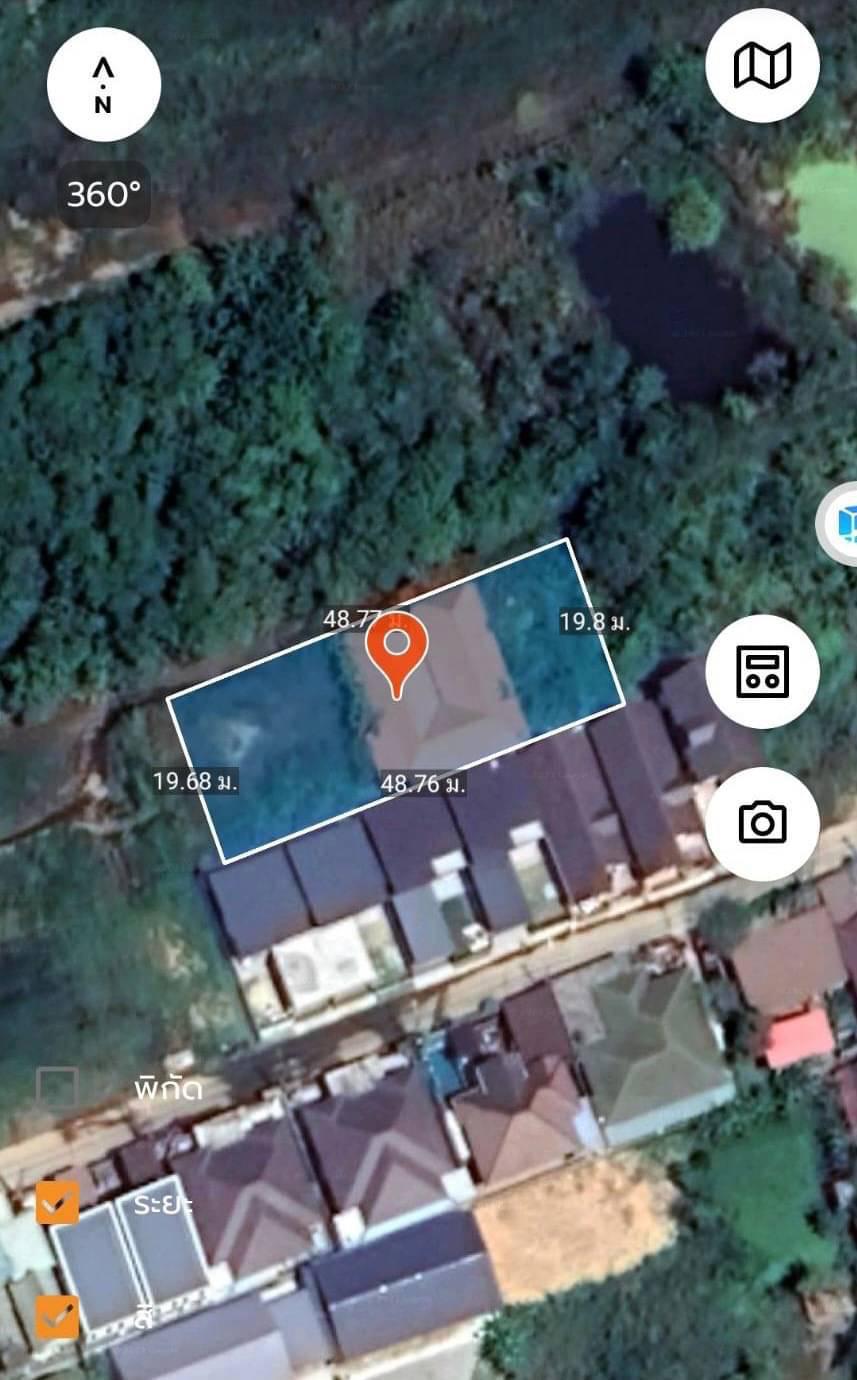Capture the map with the camera button
This screenshot has width=857, height=1380.
click(x=762, y=823)
